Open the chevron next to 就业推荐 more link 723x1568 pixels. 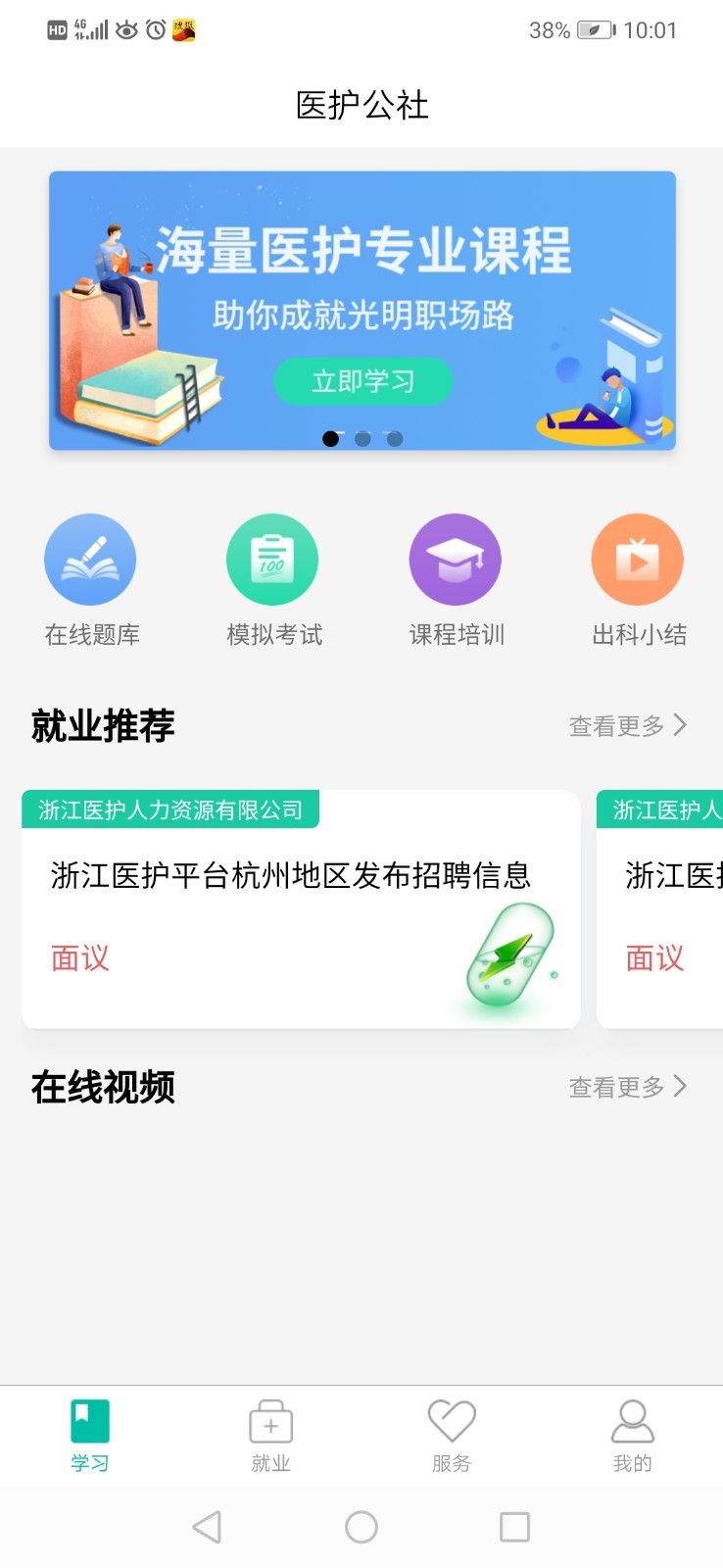click(683, 725)
